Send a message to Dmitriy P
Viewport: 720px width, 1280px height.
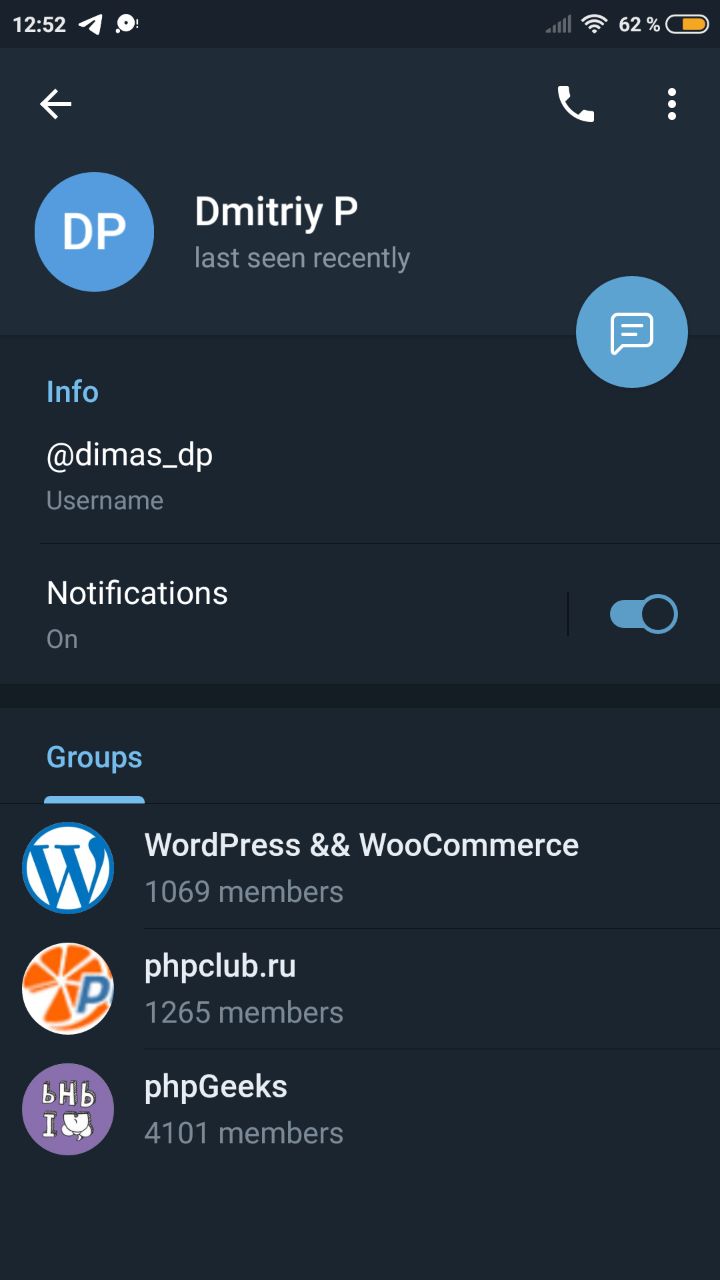click(631, 332)
